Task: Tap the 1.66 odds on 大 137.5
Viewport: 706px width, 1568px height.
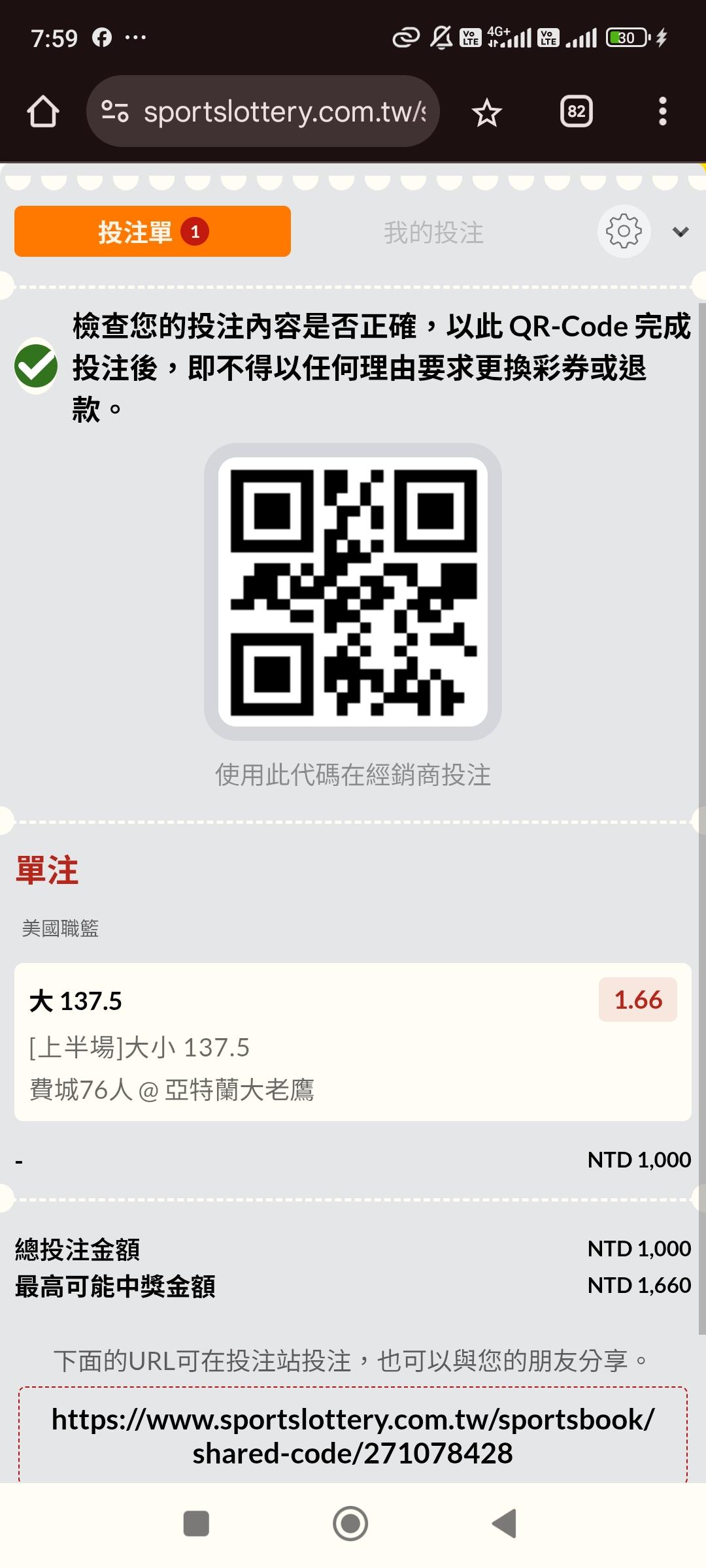Action: [x=637, y=1000]
